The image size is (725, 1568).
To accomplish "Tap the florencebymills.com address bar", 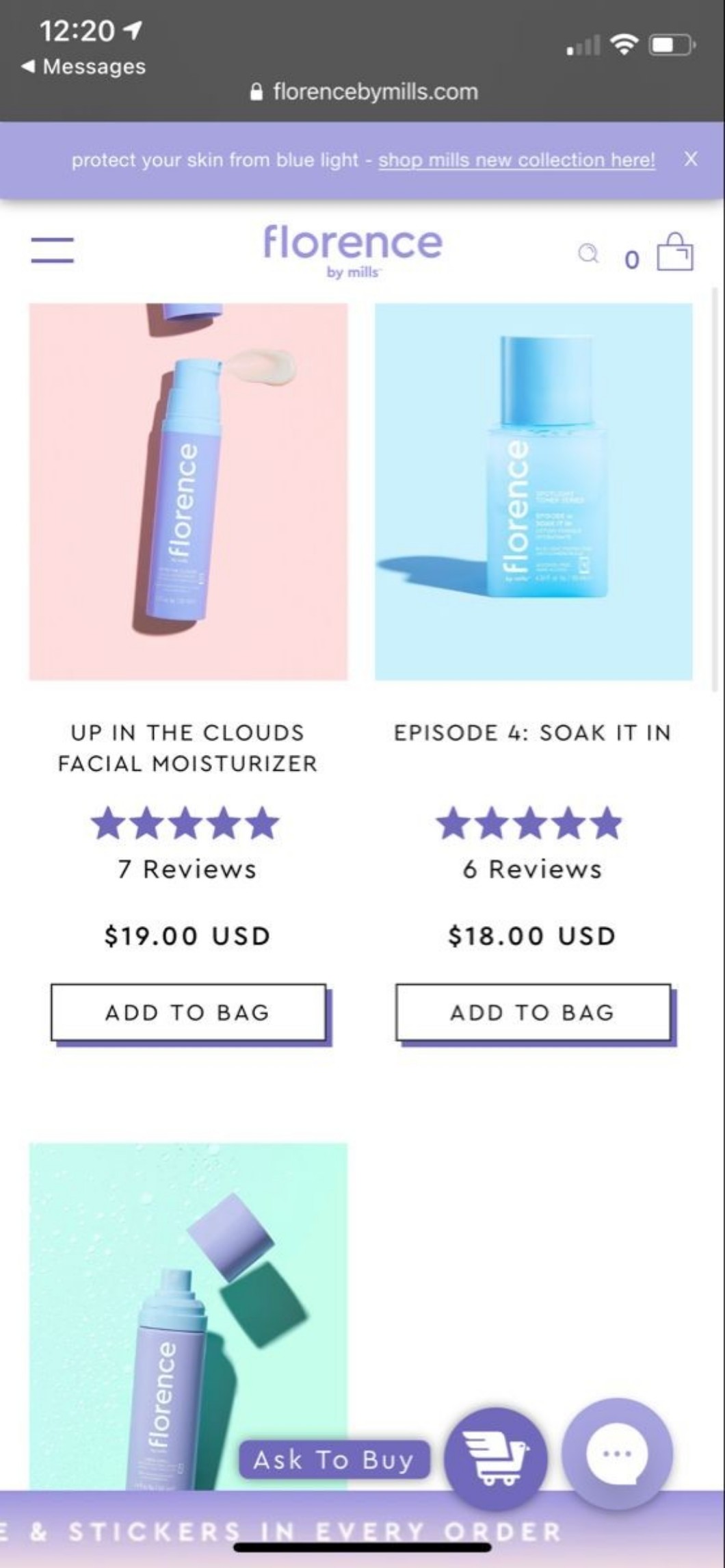I will pos(365,92).
